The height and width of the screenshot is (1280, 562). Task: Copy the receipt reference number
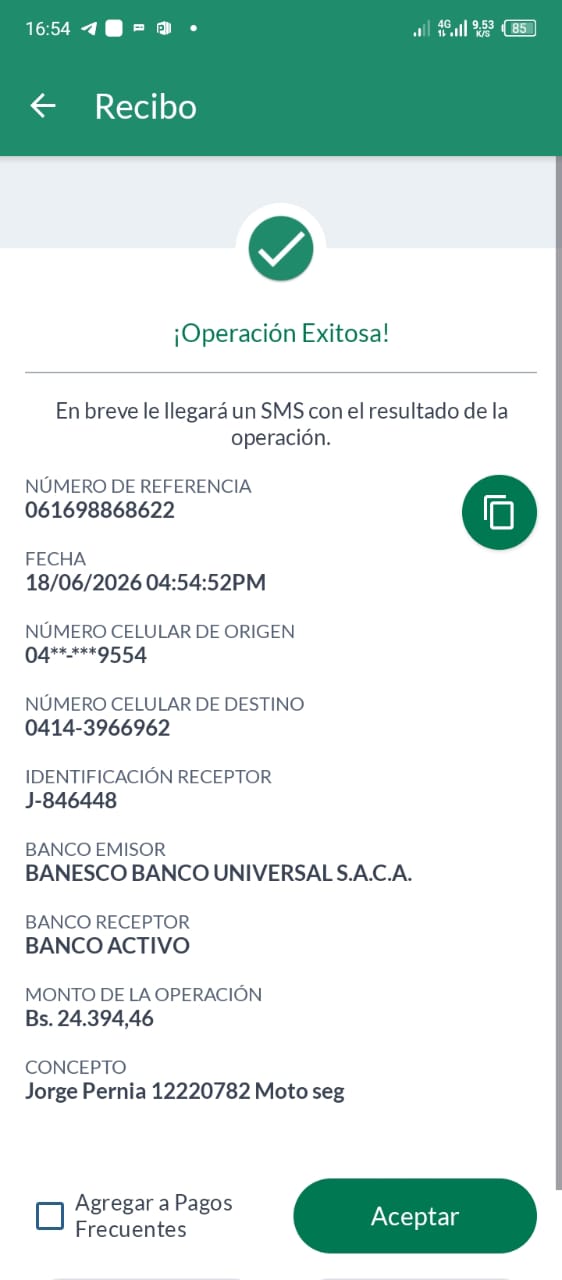(x=499, y=512)
